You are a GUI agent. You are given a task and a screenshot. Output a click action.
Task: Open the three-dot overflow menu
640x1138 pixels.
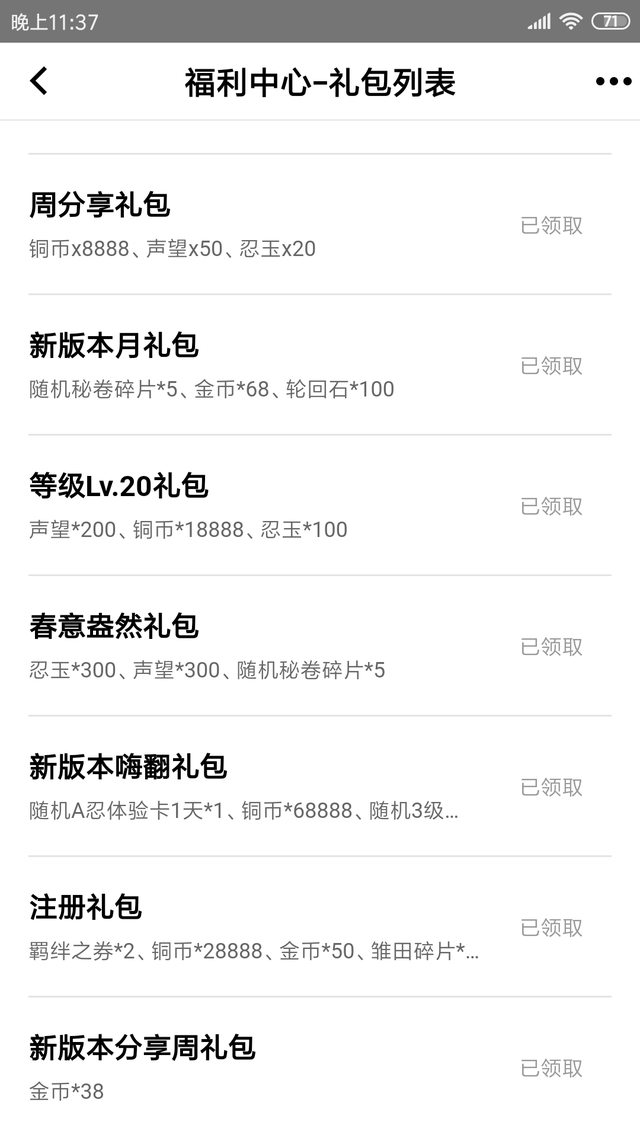pos(613,82)
